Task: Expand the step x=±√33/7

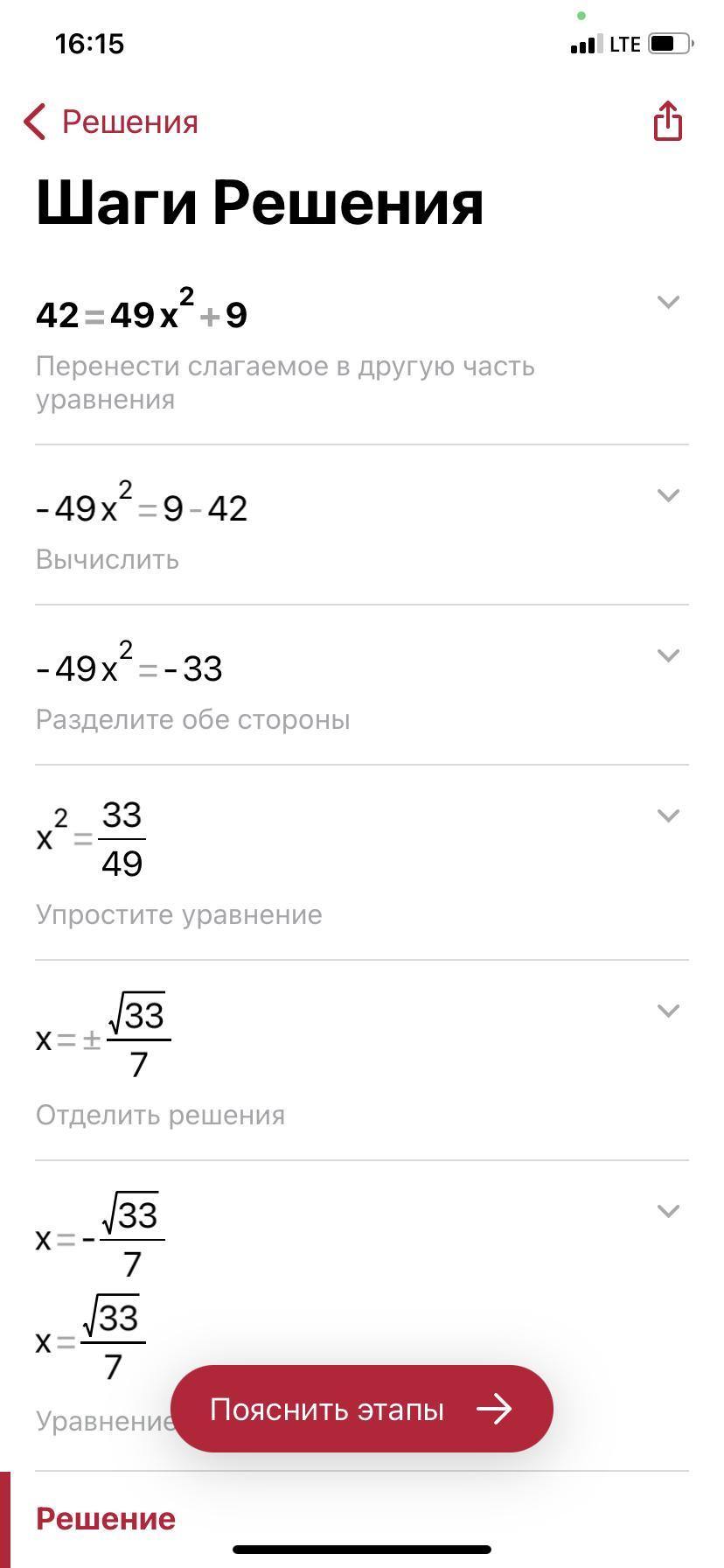Action: pos(668,1011)
